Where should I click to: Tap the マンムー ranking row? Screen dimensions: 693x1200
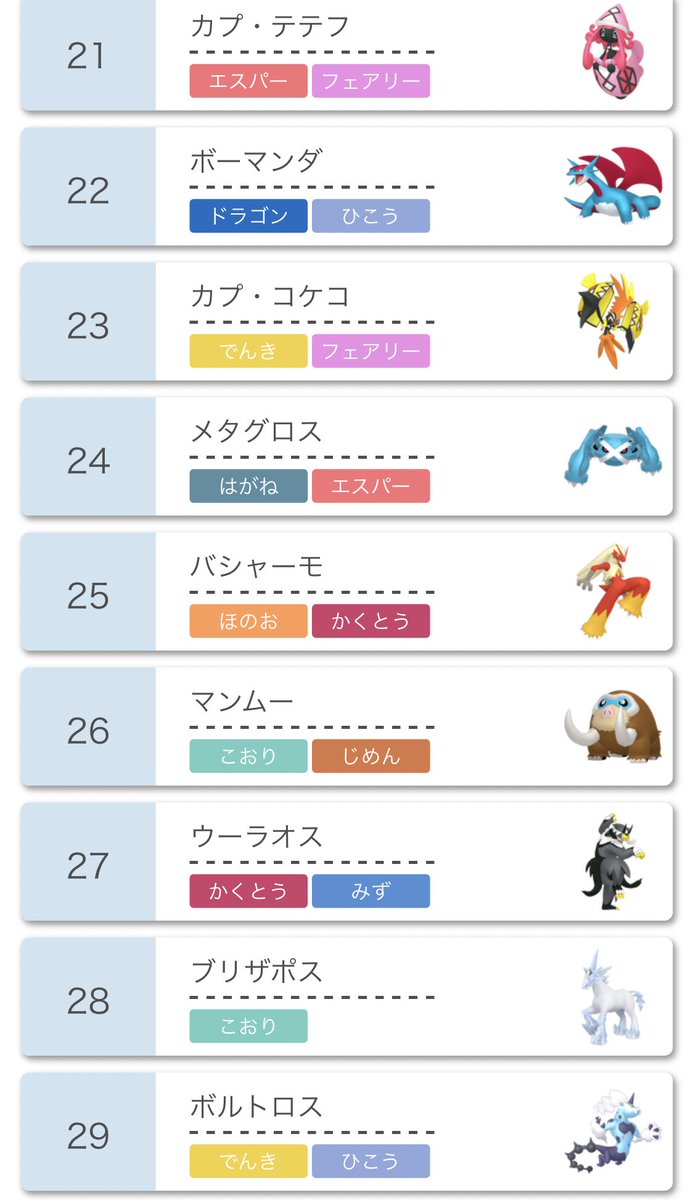point(346,727)
